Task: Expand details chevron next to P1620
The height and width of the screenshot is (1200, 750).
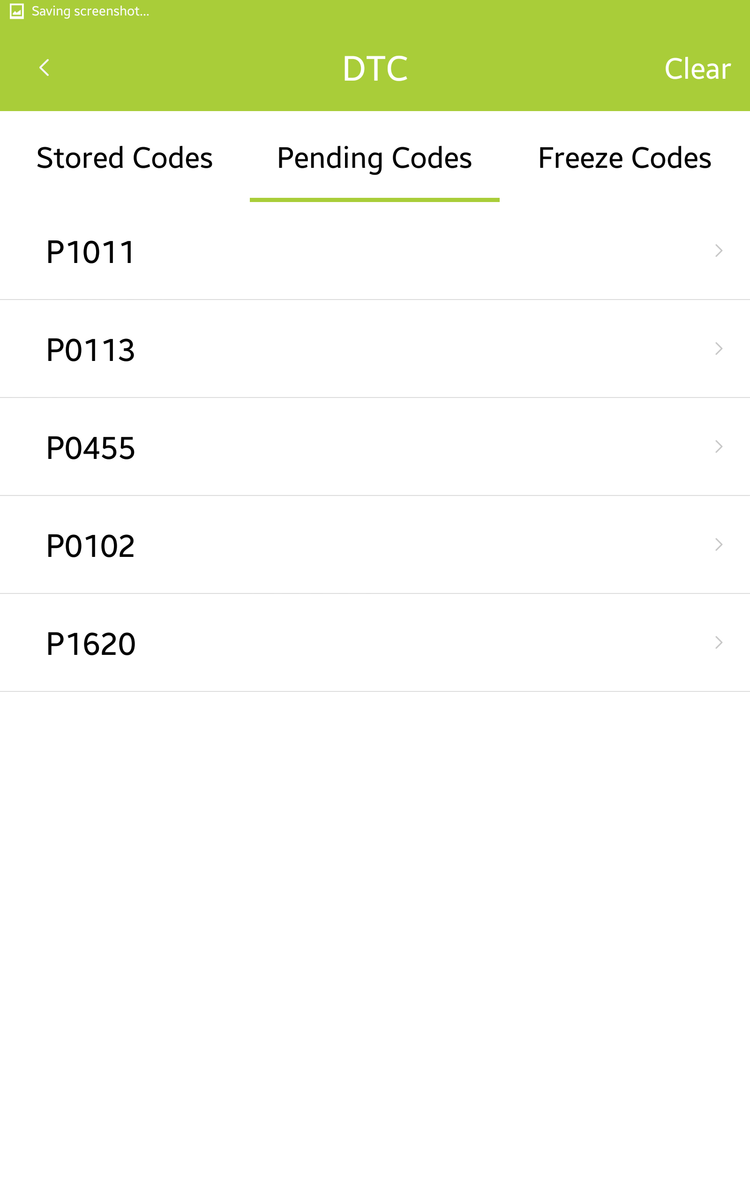Action: (718, 642)
